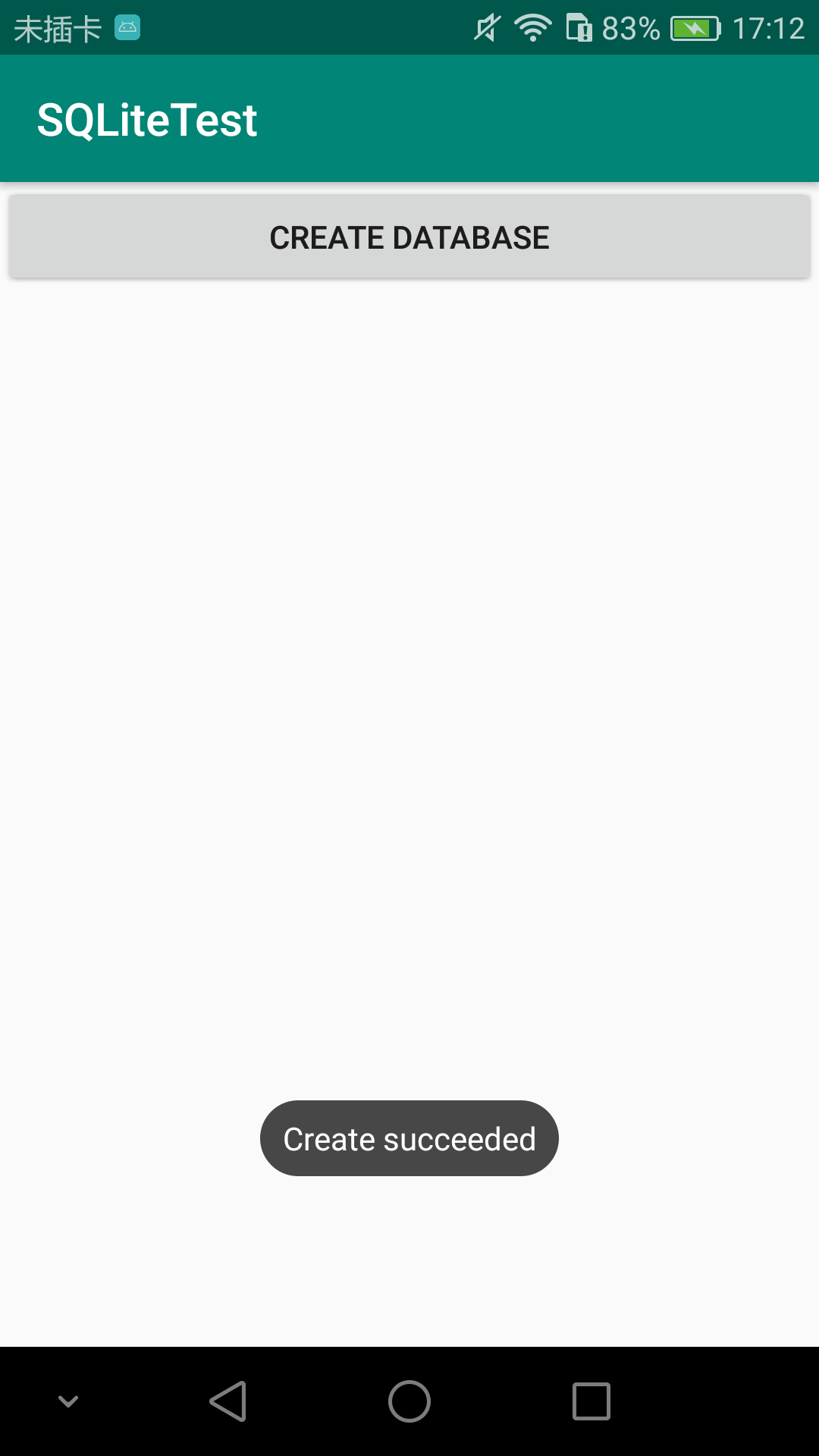Open recent apps with the square icon

point(590,1401)
